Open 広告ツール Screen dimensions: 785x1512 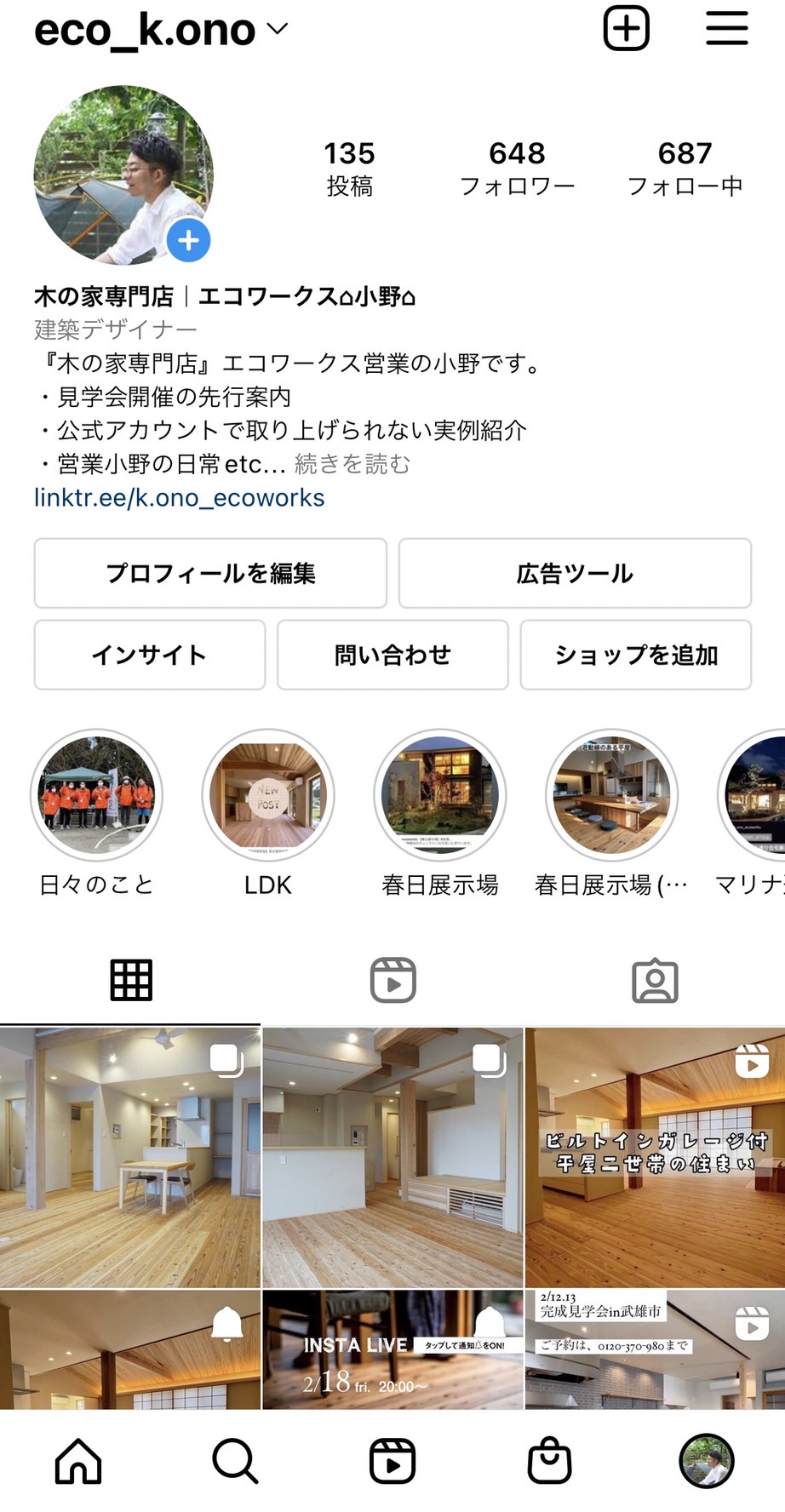(x=575, y=573)
